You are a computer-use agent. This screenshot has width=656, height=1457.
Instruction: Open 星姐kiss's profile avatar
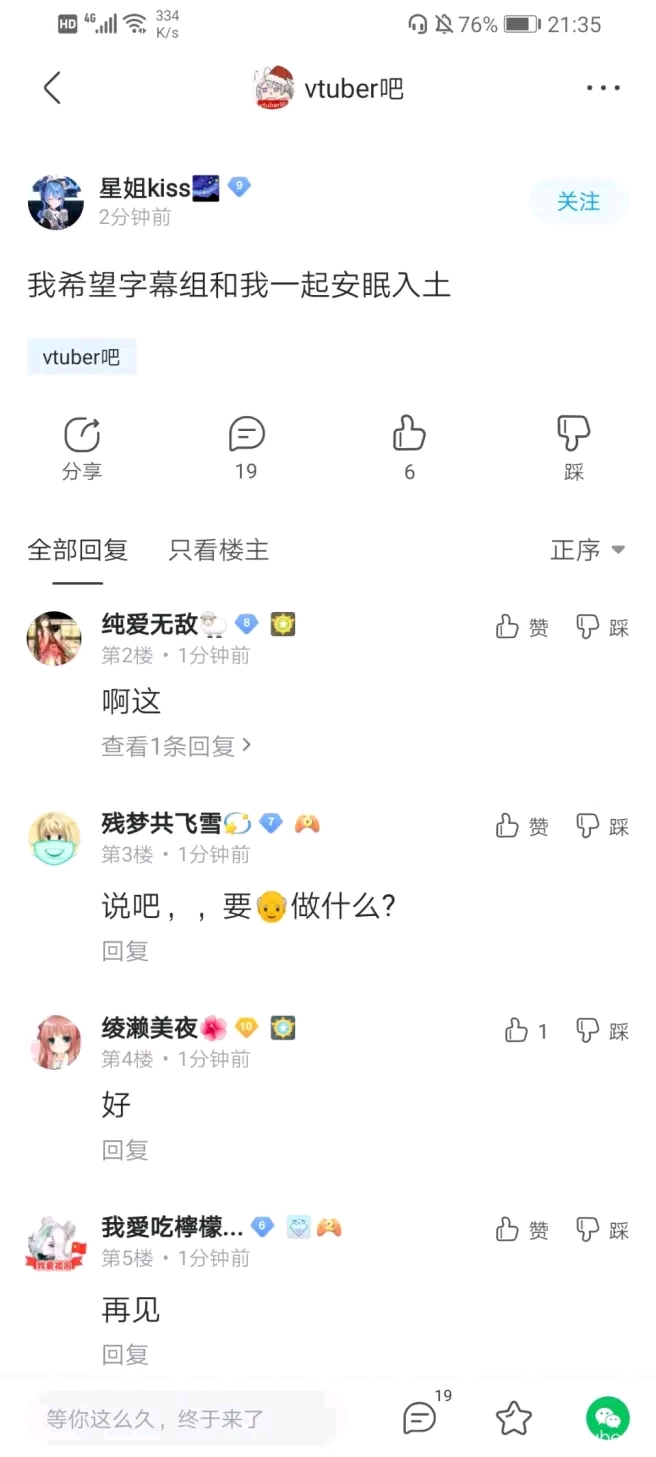(x=56, y=202)
